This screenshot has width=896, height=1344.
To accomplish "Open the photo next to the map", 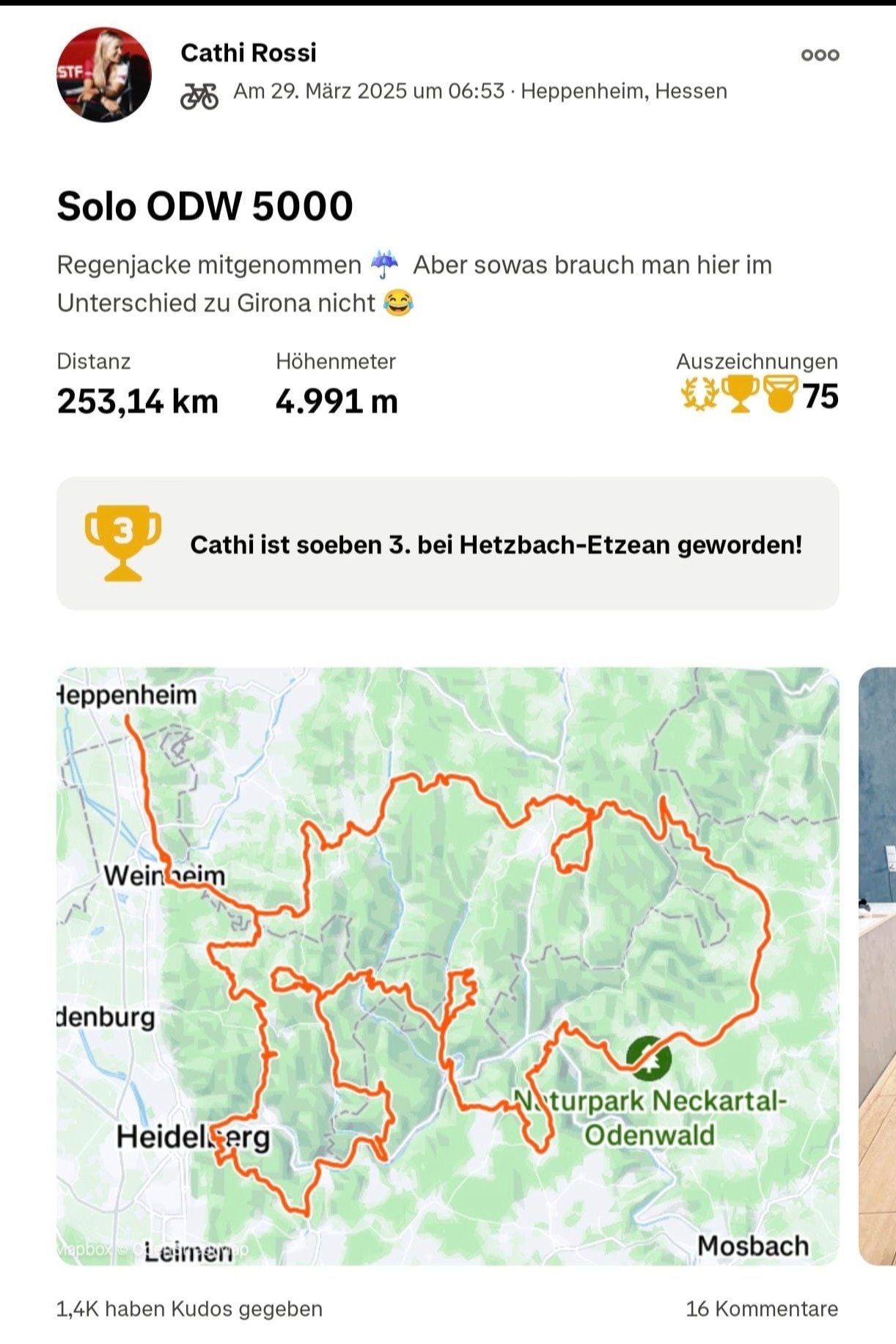I will click(x=878, y=966).
